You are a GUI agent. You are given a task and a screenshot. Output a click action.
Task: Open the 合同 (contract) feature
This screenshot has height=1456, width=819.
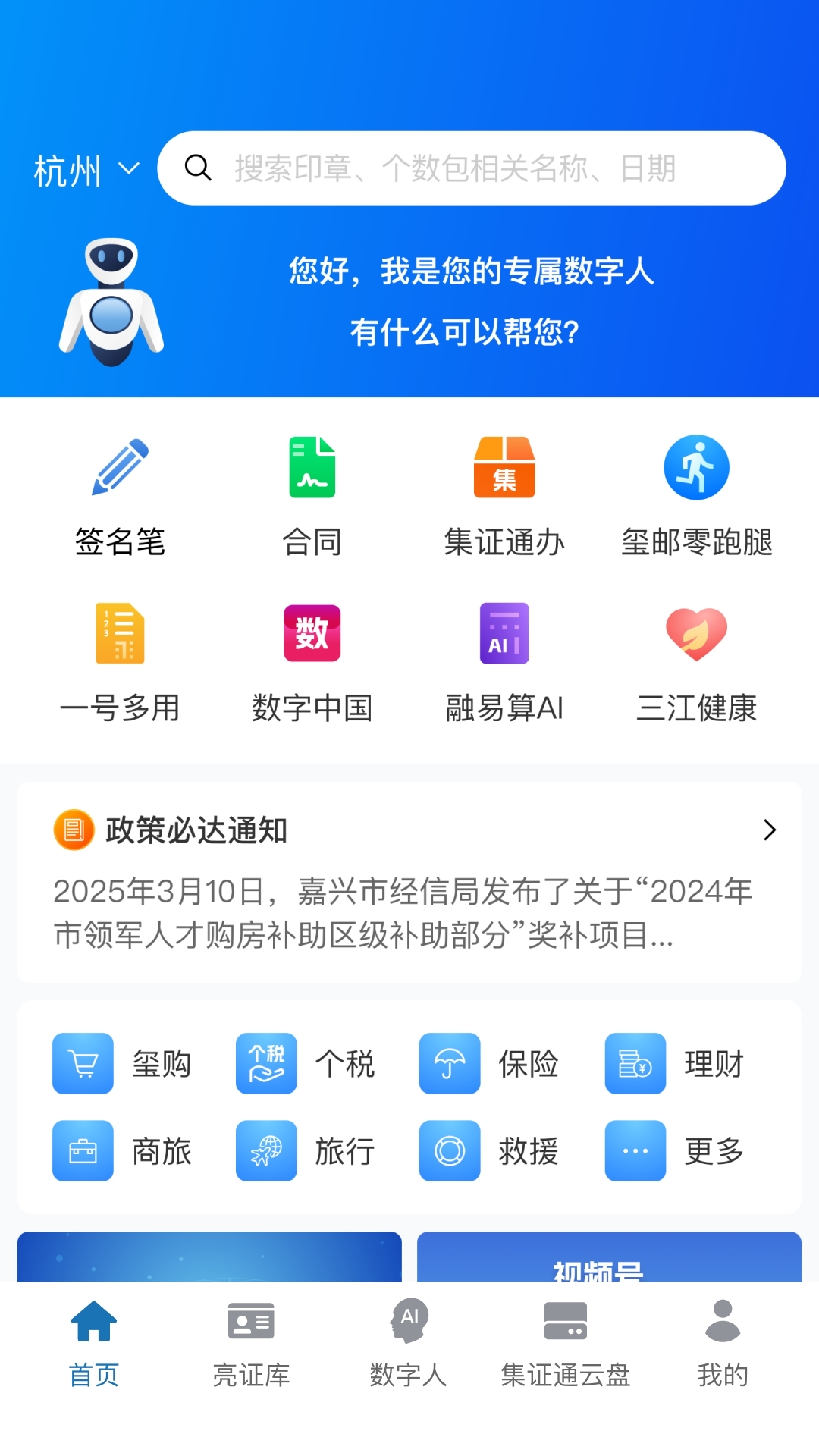pyautogui.click(x=312, y=493)
